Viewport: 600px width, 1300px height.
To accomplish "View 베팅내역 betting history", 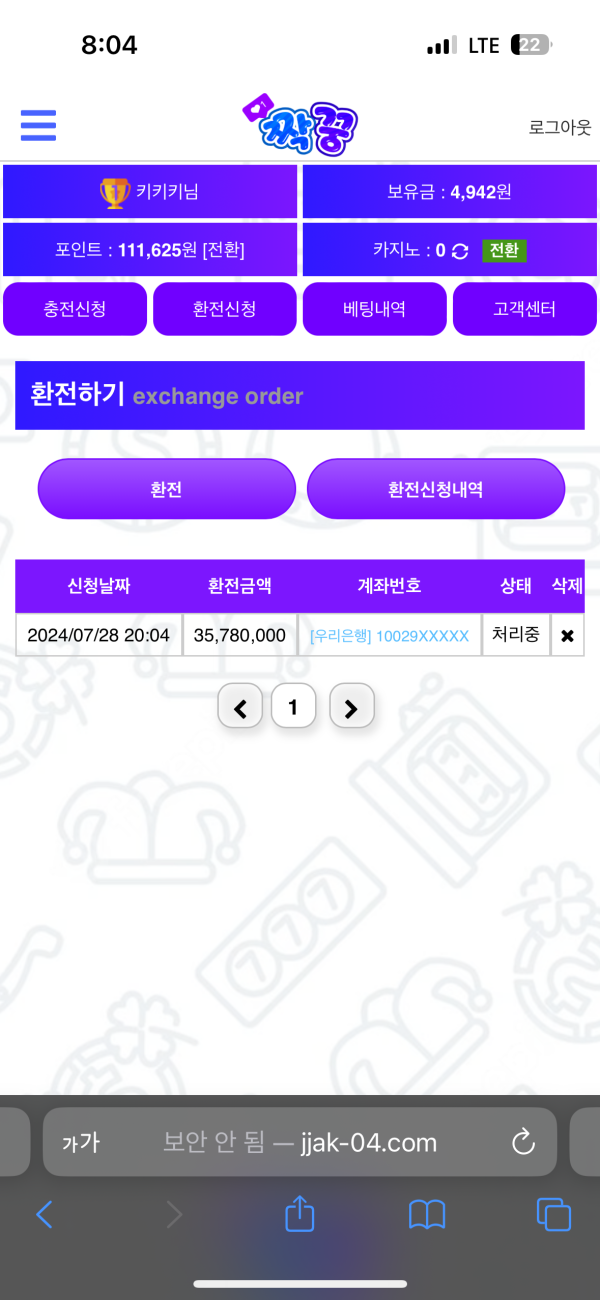I will click(x=374, y=309).
